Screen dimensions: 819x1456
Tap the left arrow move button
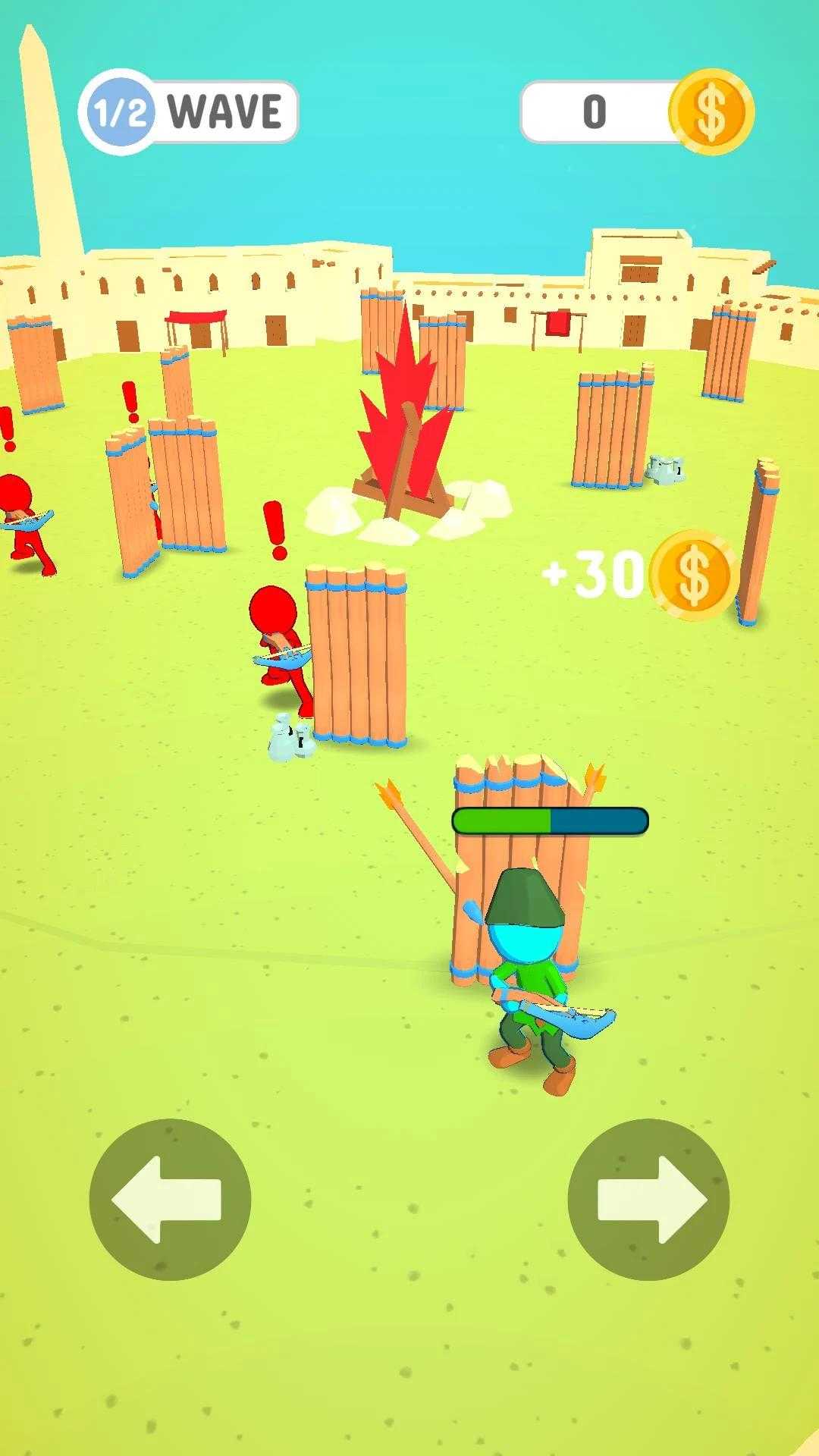click(170, 1199)
